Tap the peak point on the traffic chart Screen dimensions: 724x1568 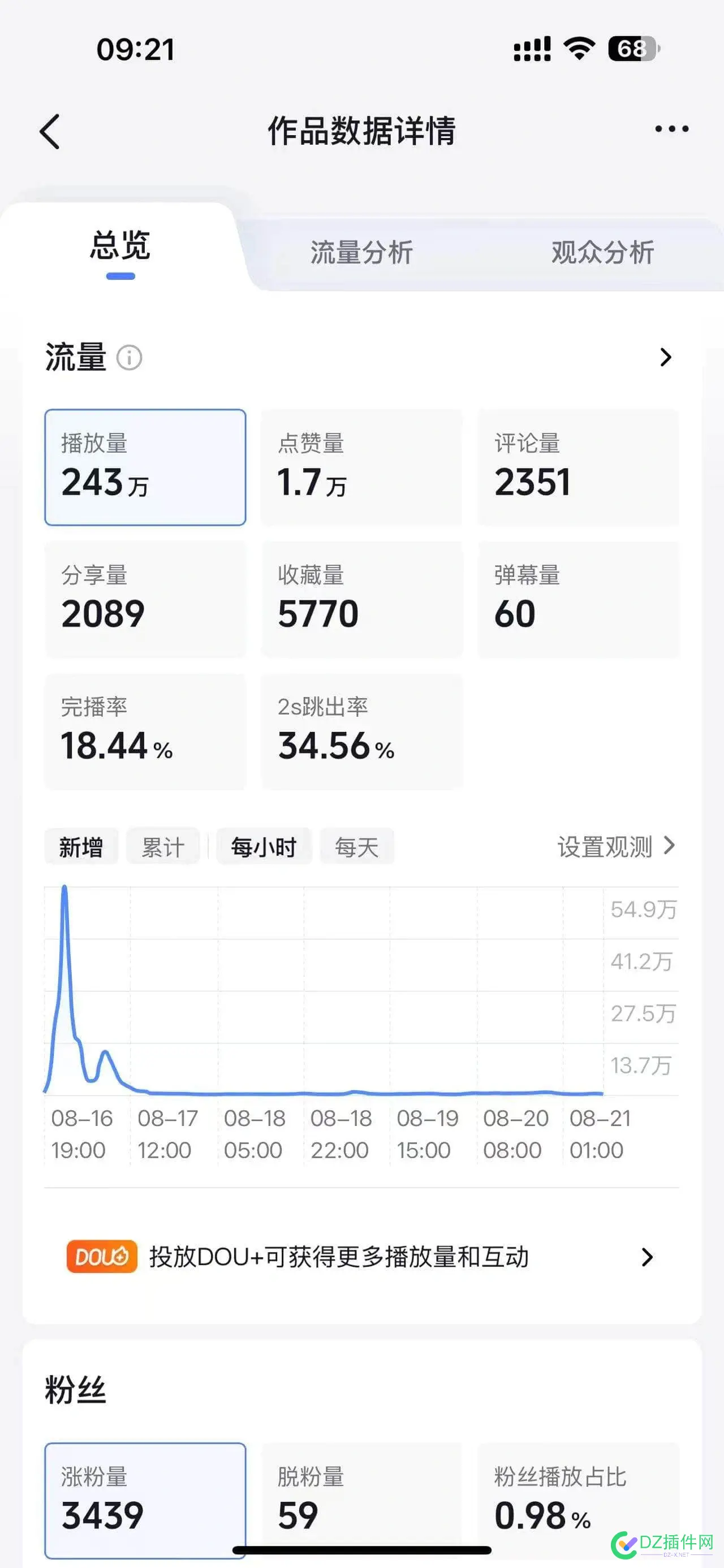pos(65,886)
